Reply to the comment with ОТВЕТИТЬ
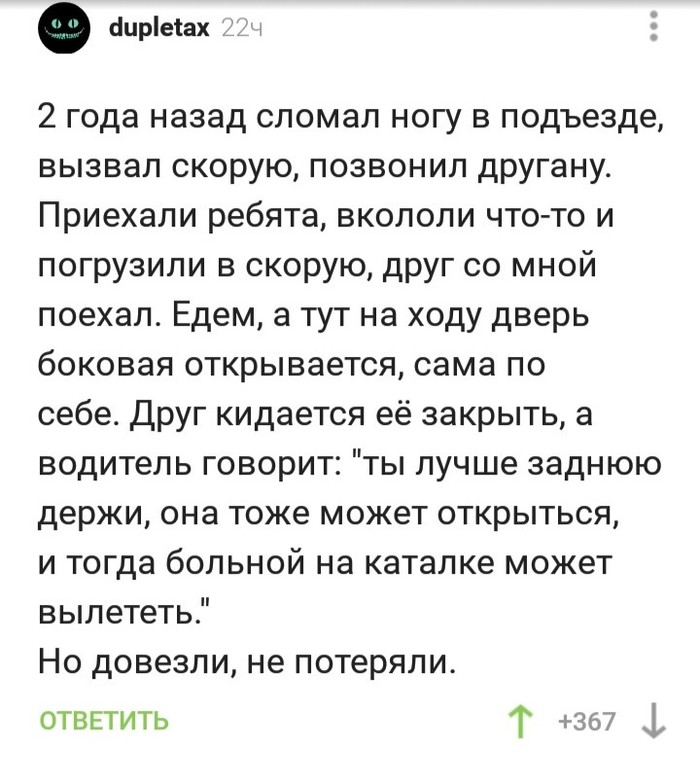 [x=104, y=721]
